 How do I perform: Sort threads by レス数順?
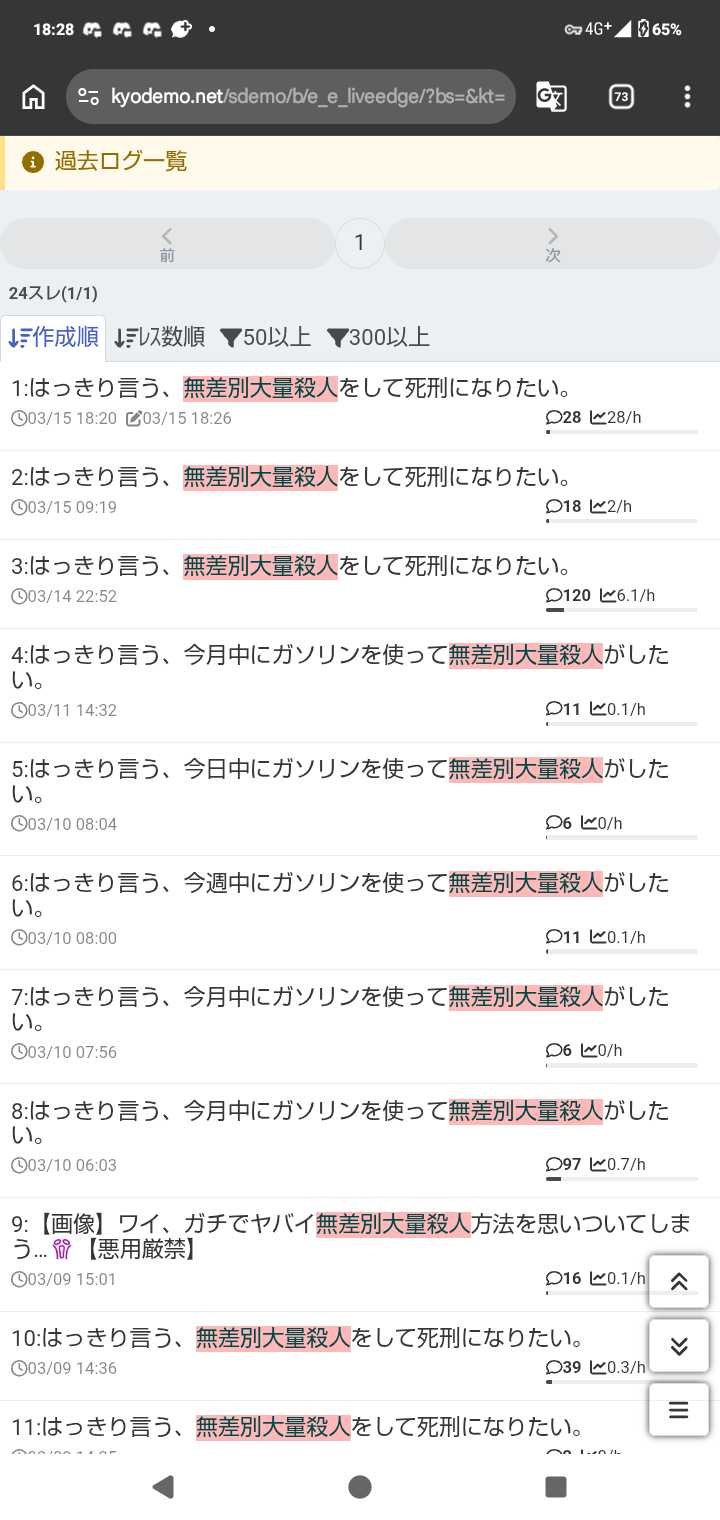pos(160,337)
